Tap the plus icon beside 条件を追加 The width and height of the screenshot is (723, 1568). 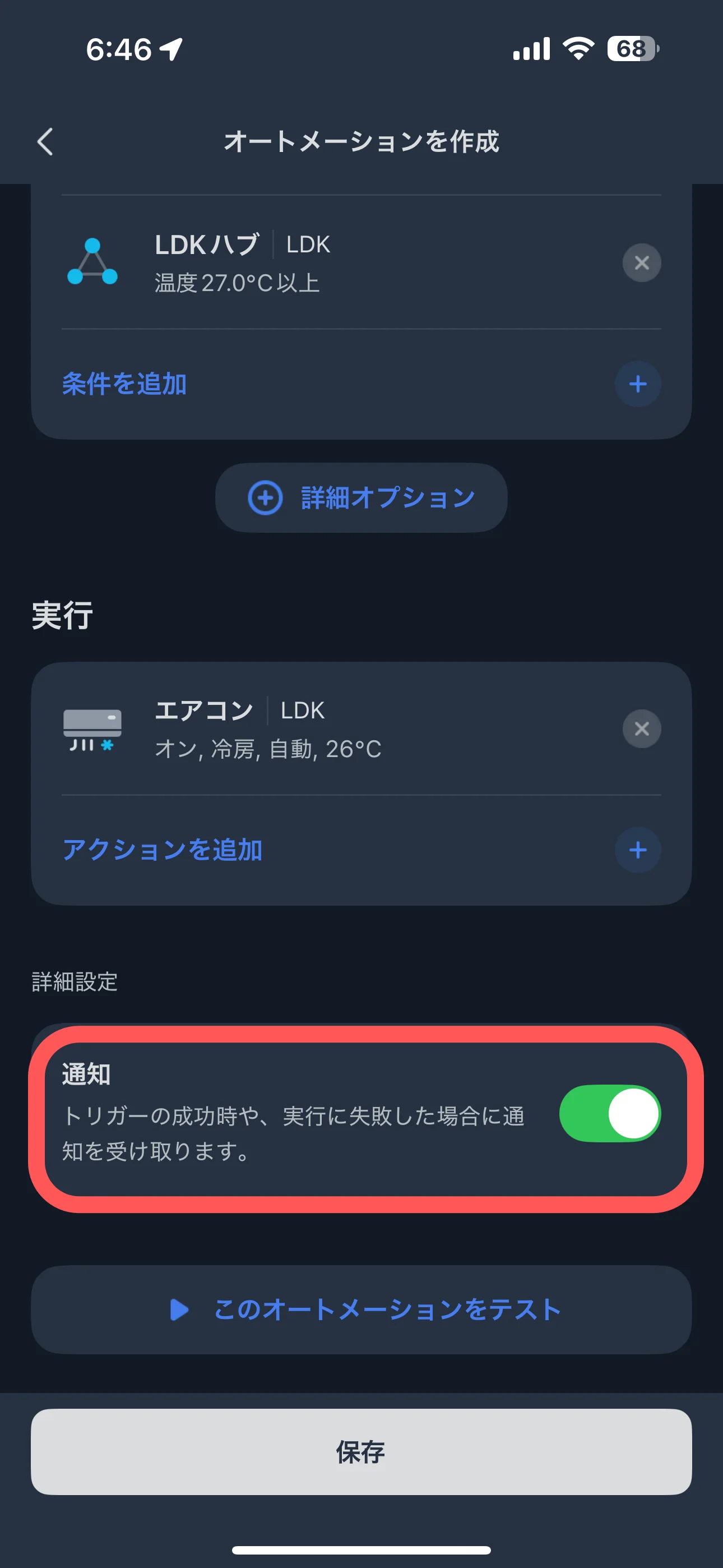click(637, 384)
